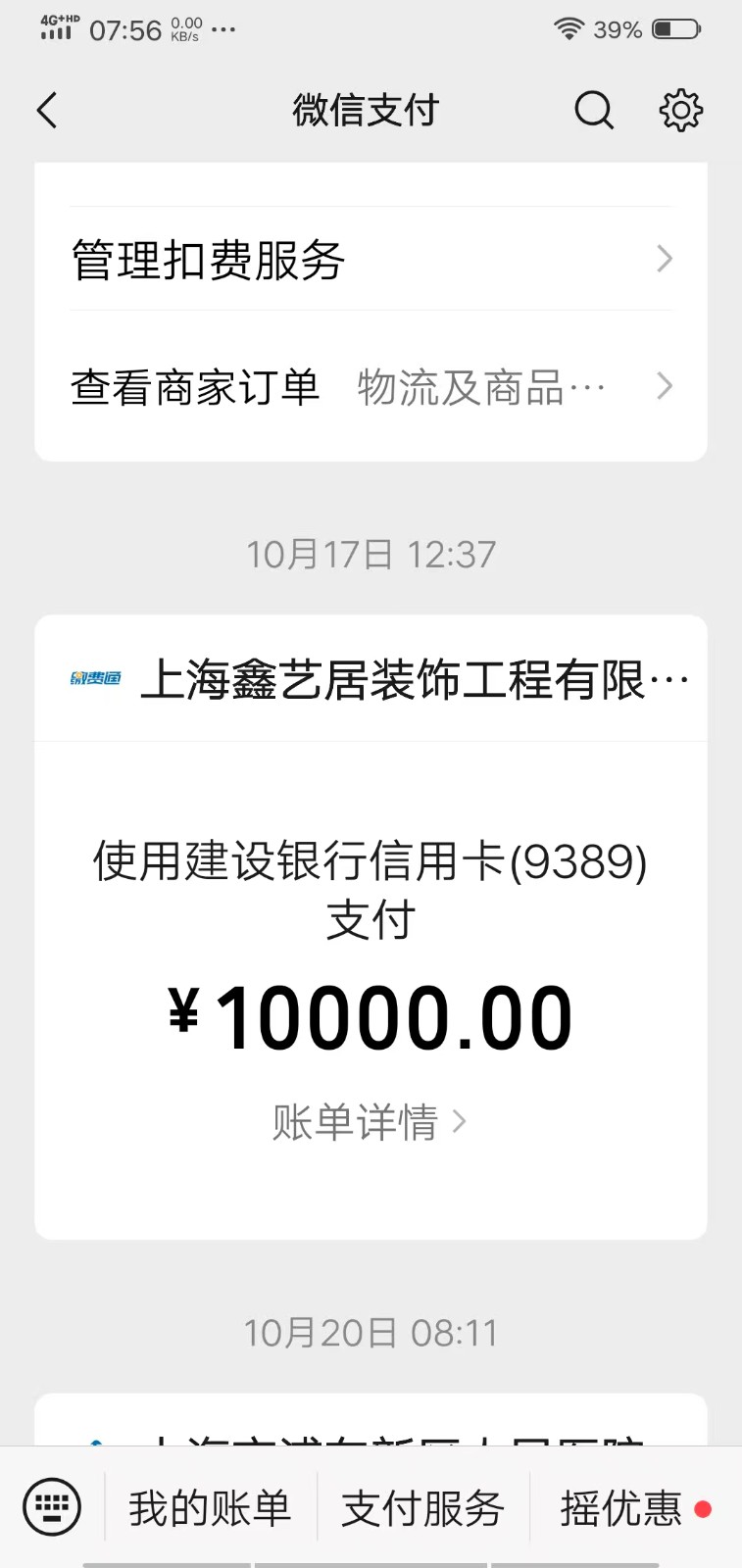Open 我的账单 menu
Screen dimensions: 742x1568
(210, 1507)
